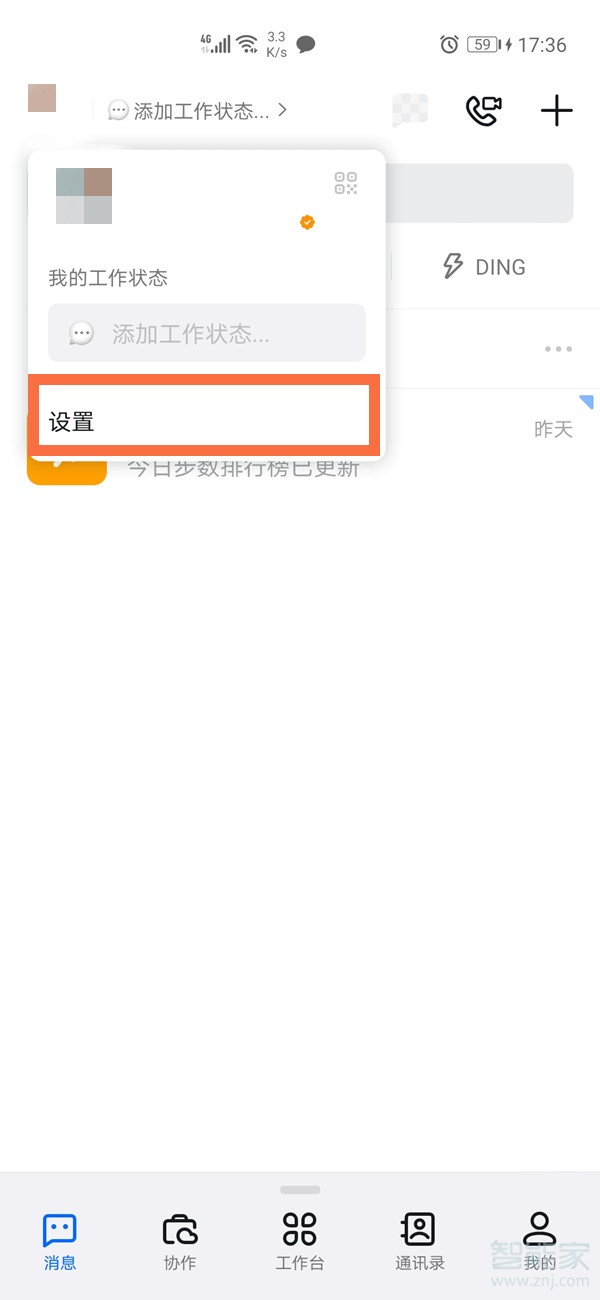Open the three-dot more options
This screenshot has height=1300, width=600.
point(558,349)
